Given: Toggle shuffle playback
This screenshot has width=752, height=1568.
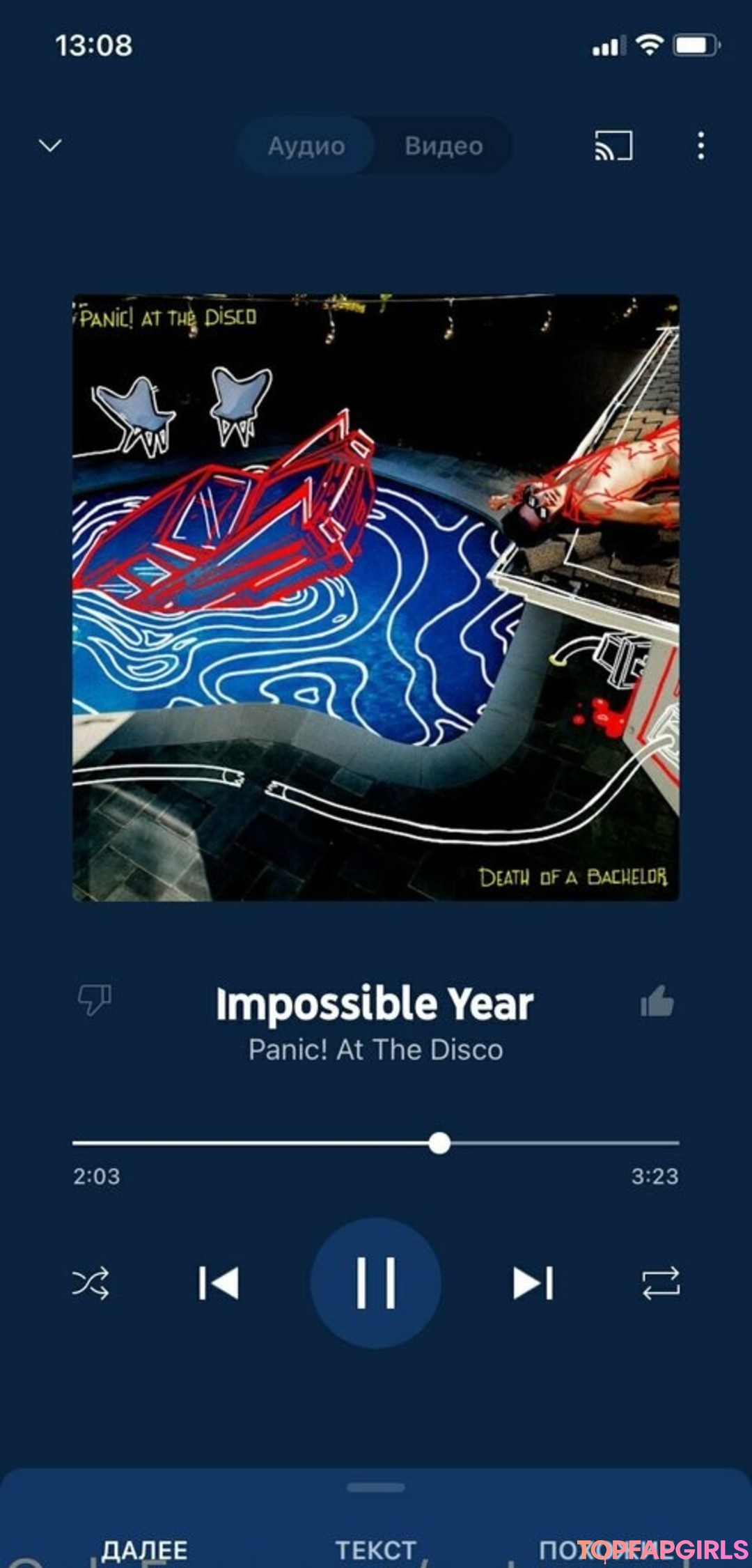Looking at the screenshot, I should [91, 1282].
